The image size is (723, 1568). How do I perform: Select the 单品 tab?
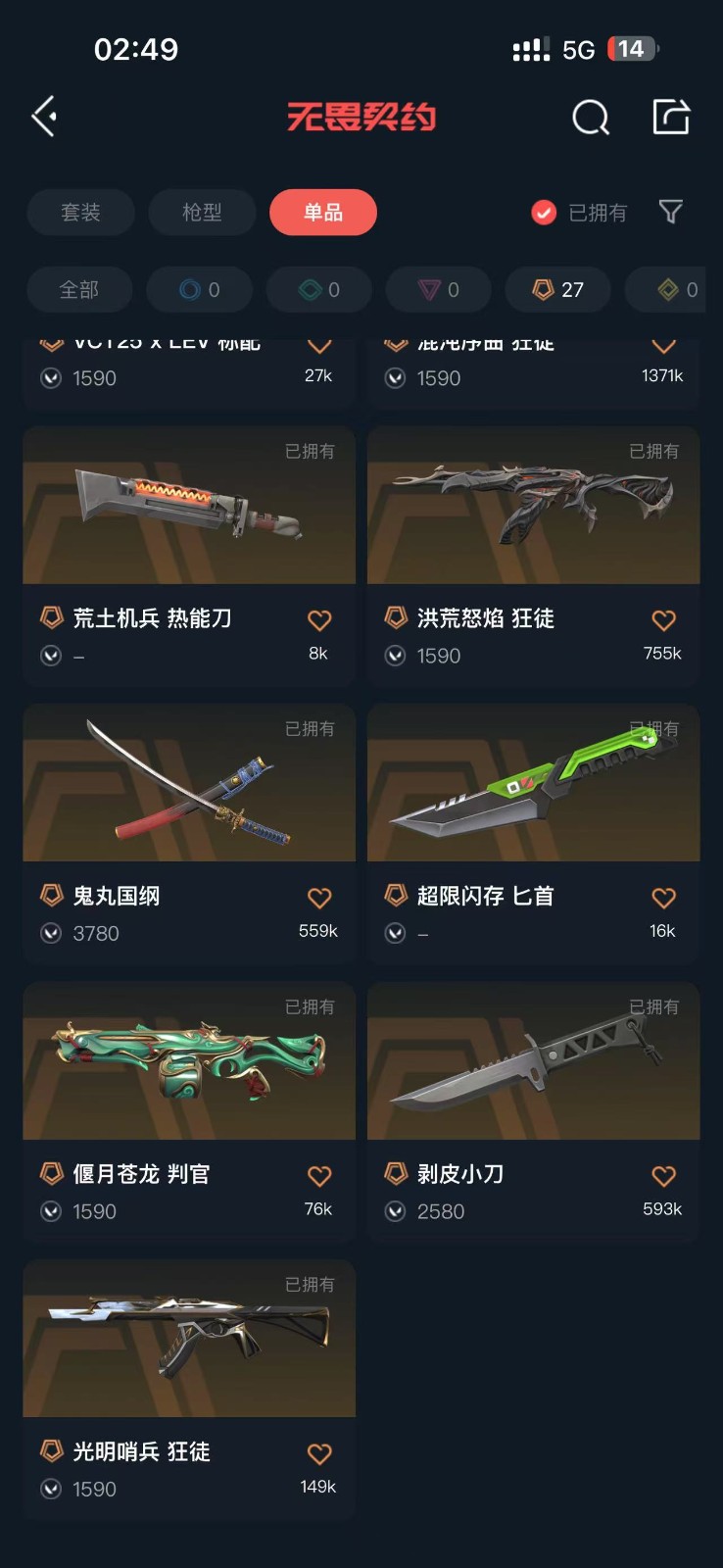[x=322, y=213]
